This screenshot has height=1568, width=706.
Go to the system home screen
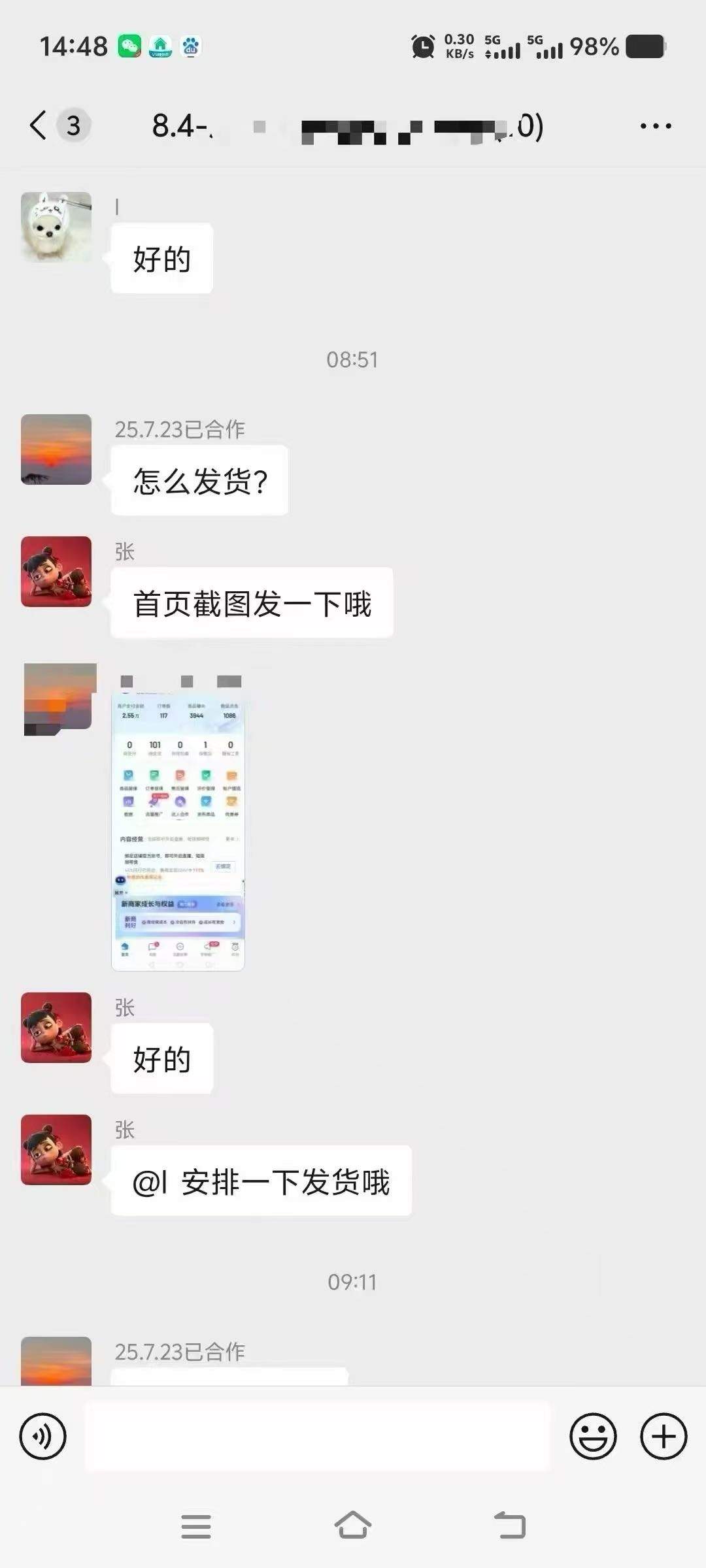[x=353, y=1526]
